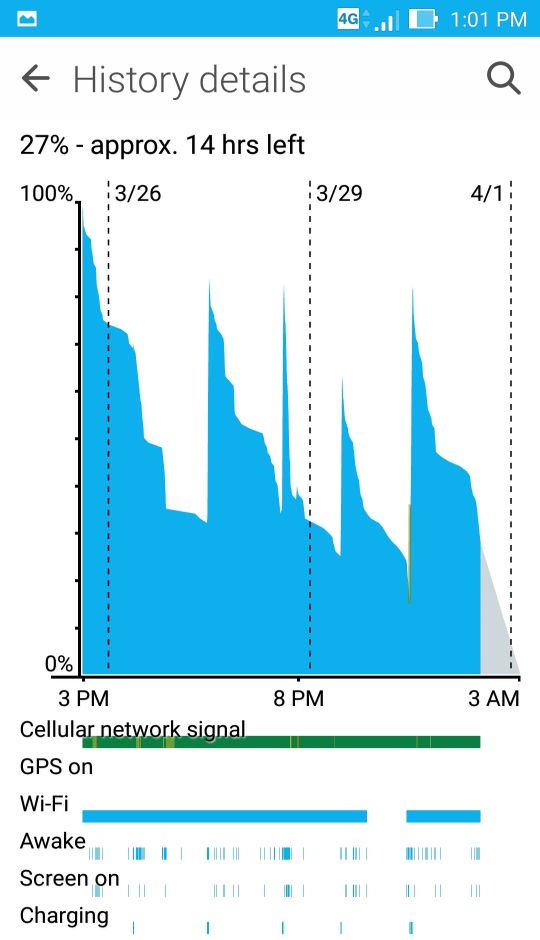Open the search magnifier icon
Viewport: 540px width, 940px height.
pyautogui.click(x=503, y=79)
